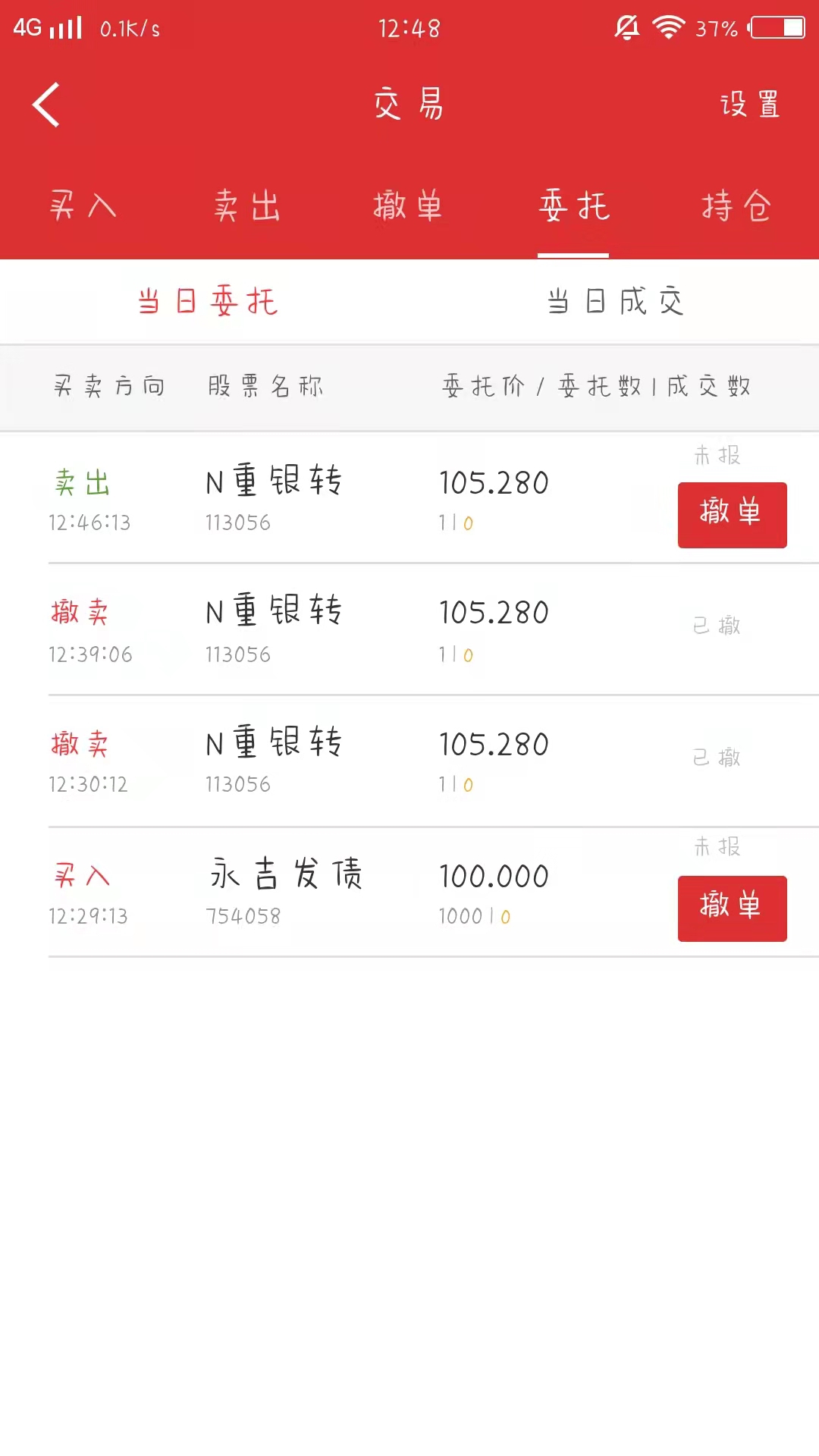The width and height of the screenshot is (819, 1456).
Task: Select the 委托 tab
Action: [573, 206]
